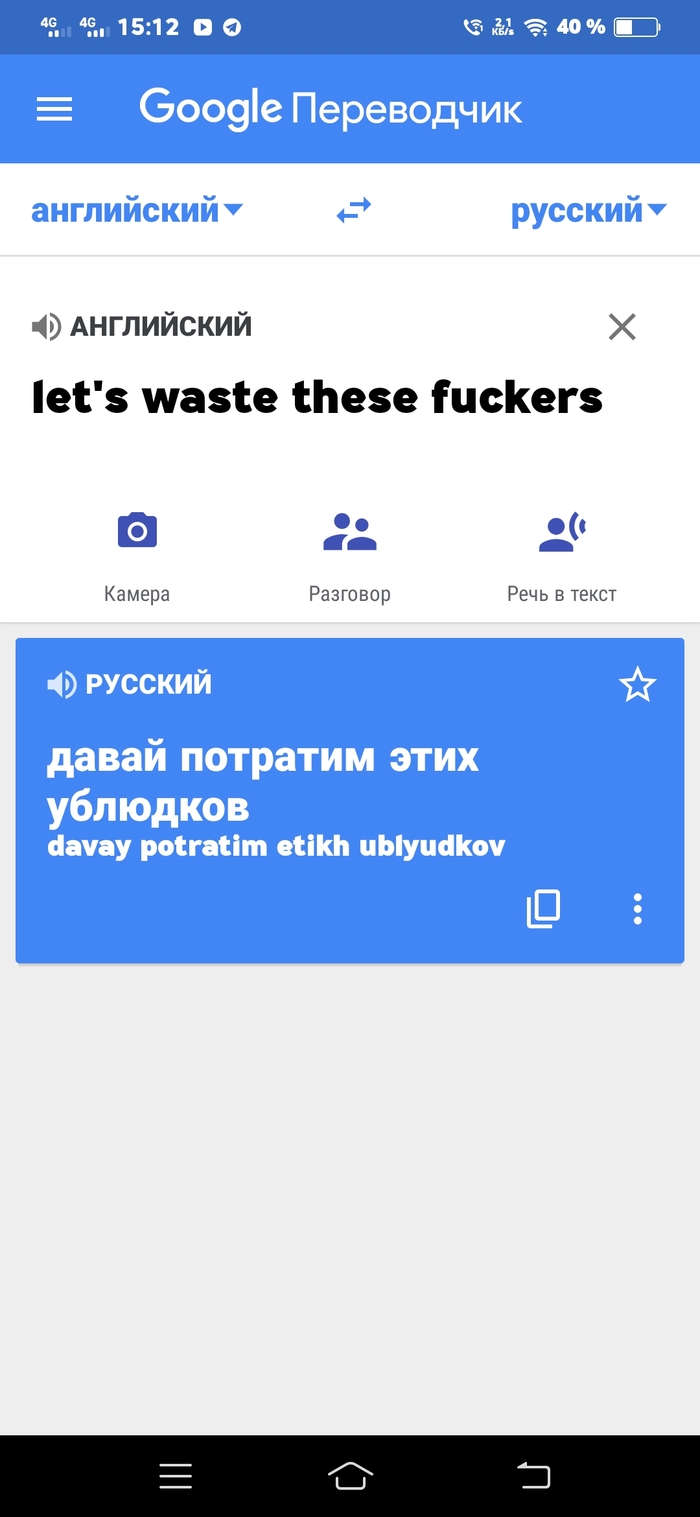
Task: Copy the Russian translation
Action: click(x=544, y=909)
